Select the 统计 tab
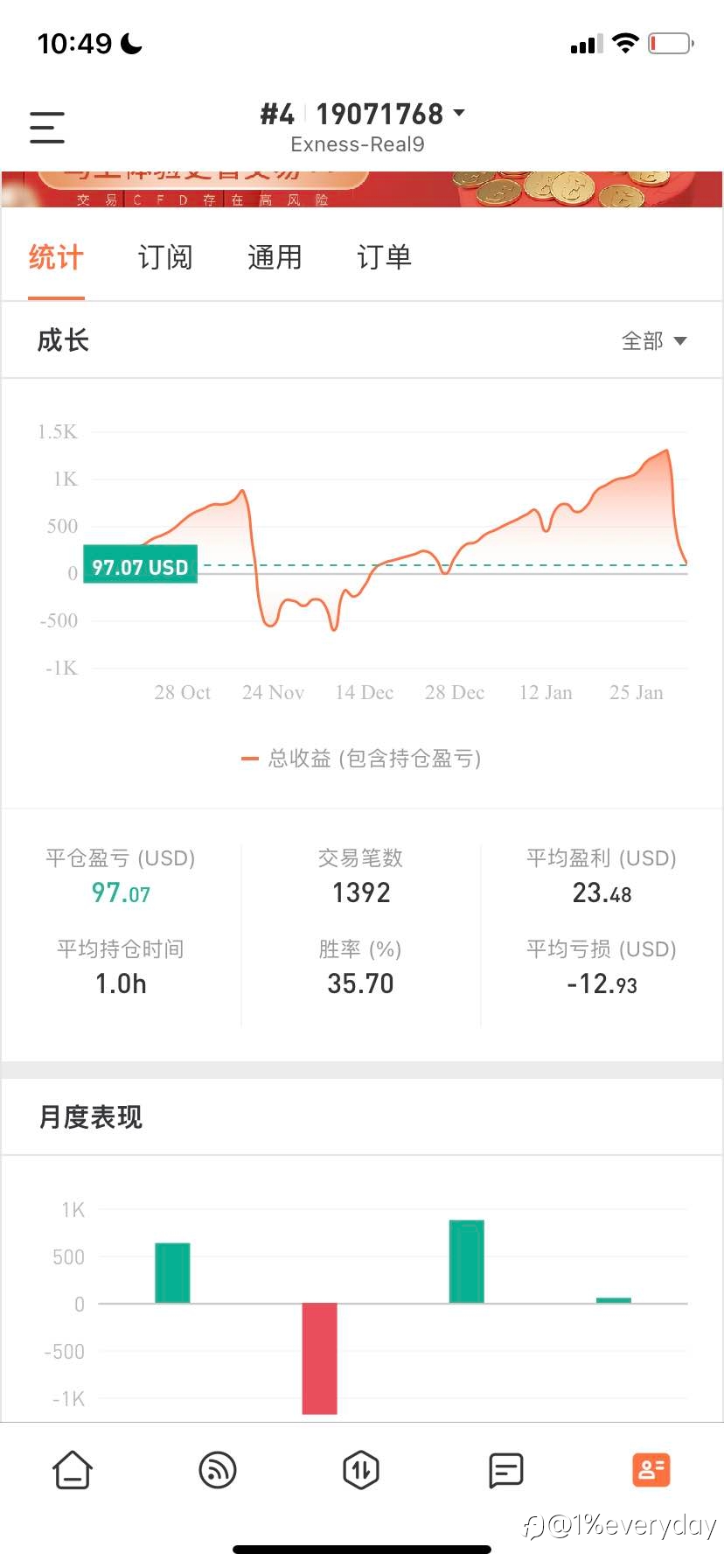This screenshot has width=724, height=1568. [x=56, y=257]
